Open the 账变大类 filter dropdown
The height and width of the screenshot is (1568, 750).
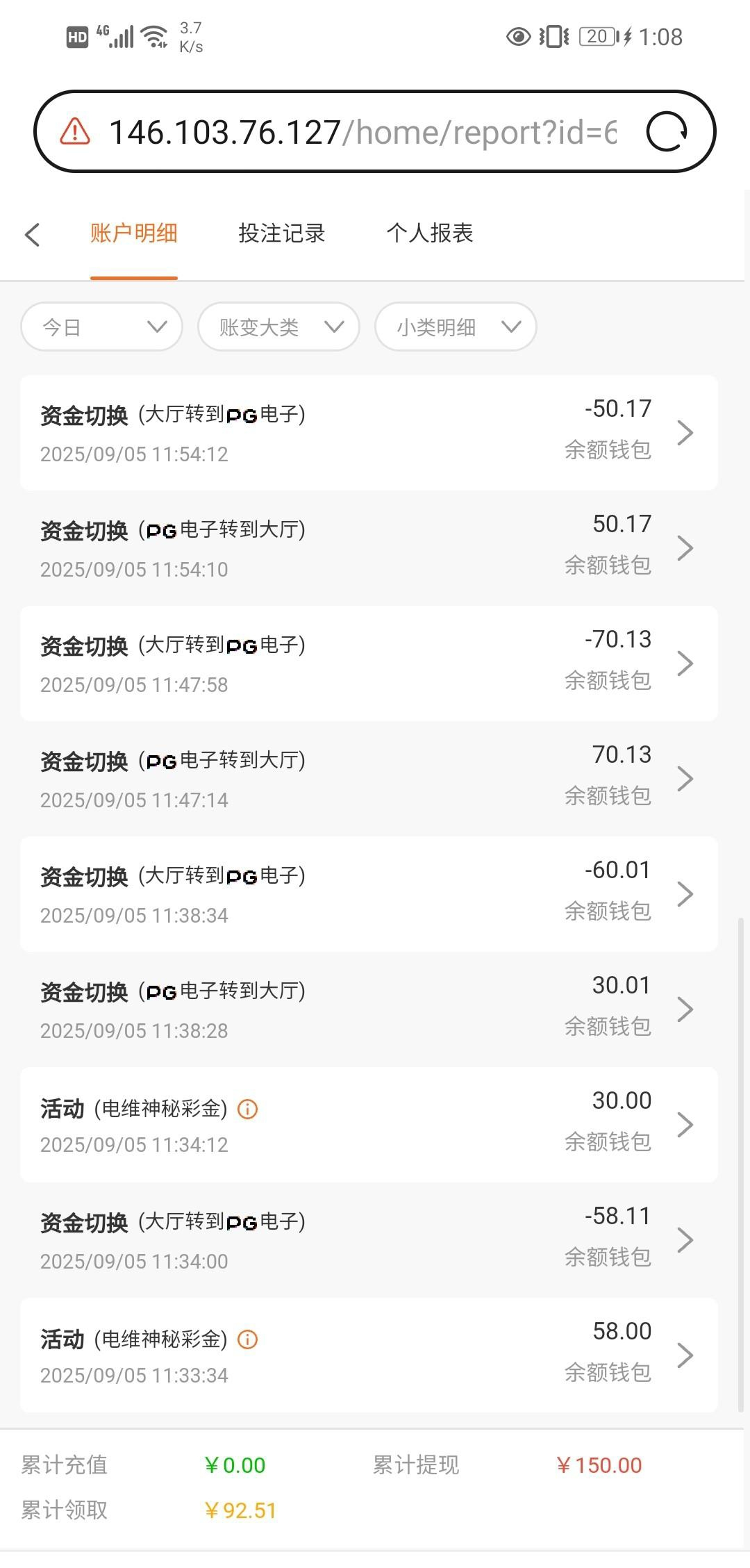click(x=278, y=327)
